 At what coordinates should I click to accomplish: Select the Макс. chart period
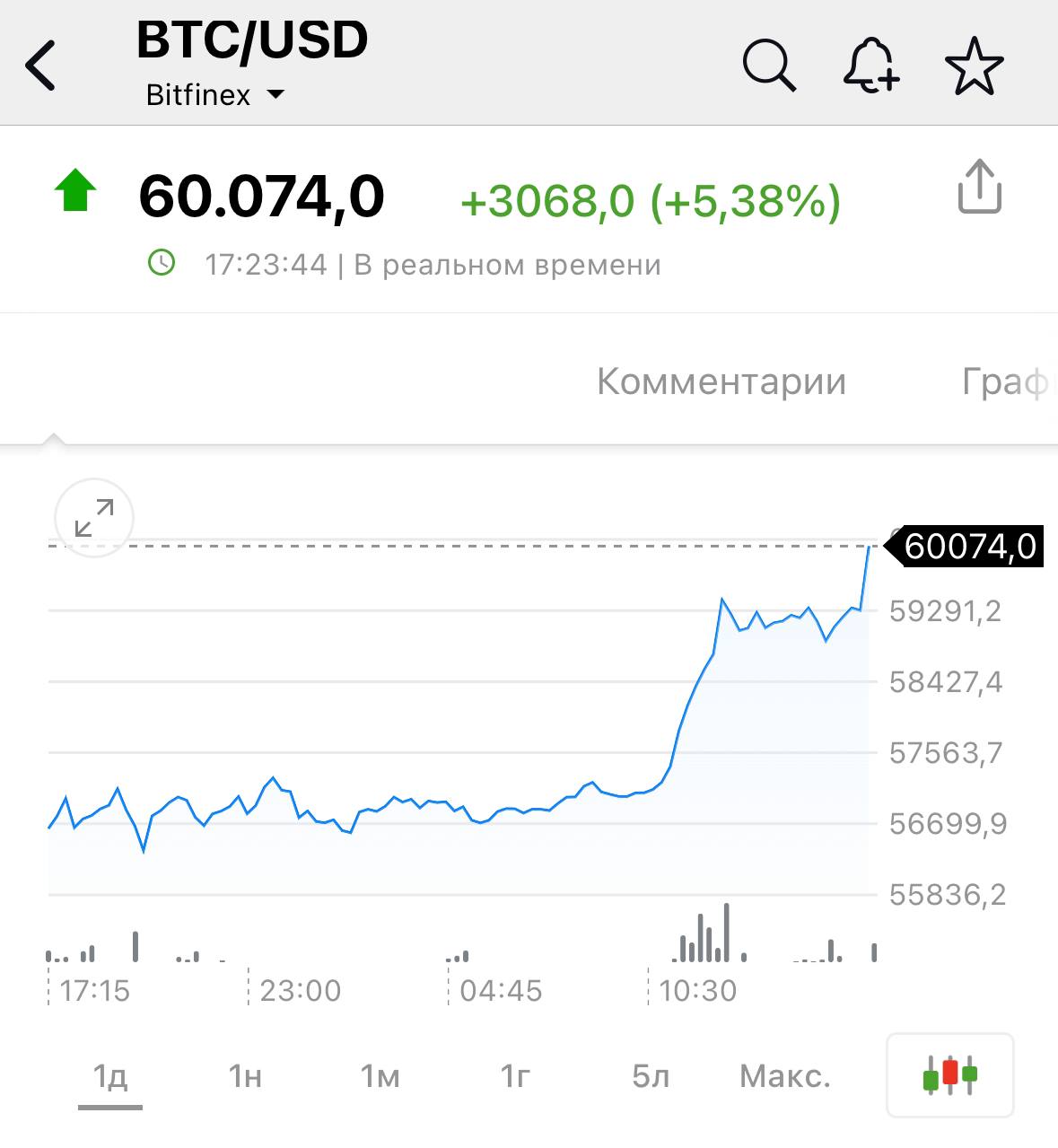click(x=785, y=1075)
